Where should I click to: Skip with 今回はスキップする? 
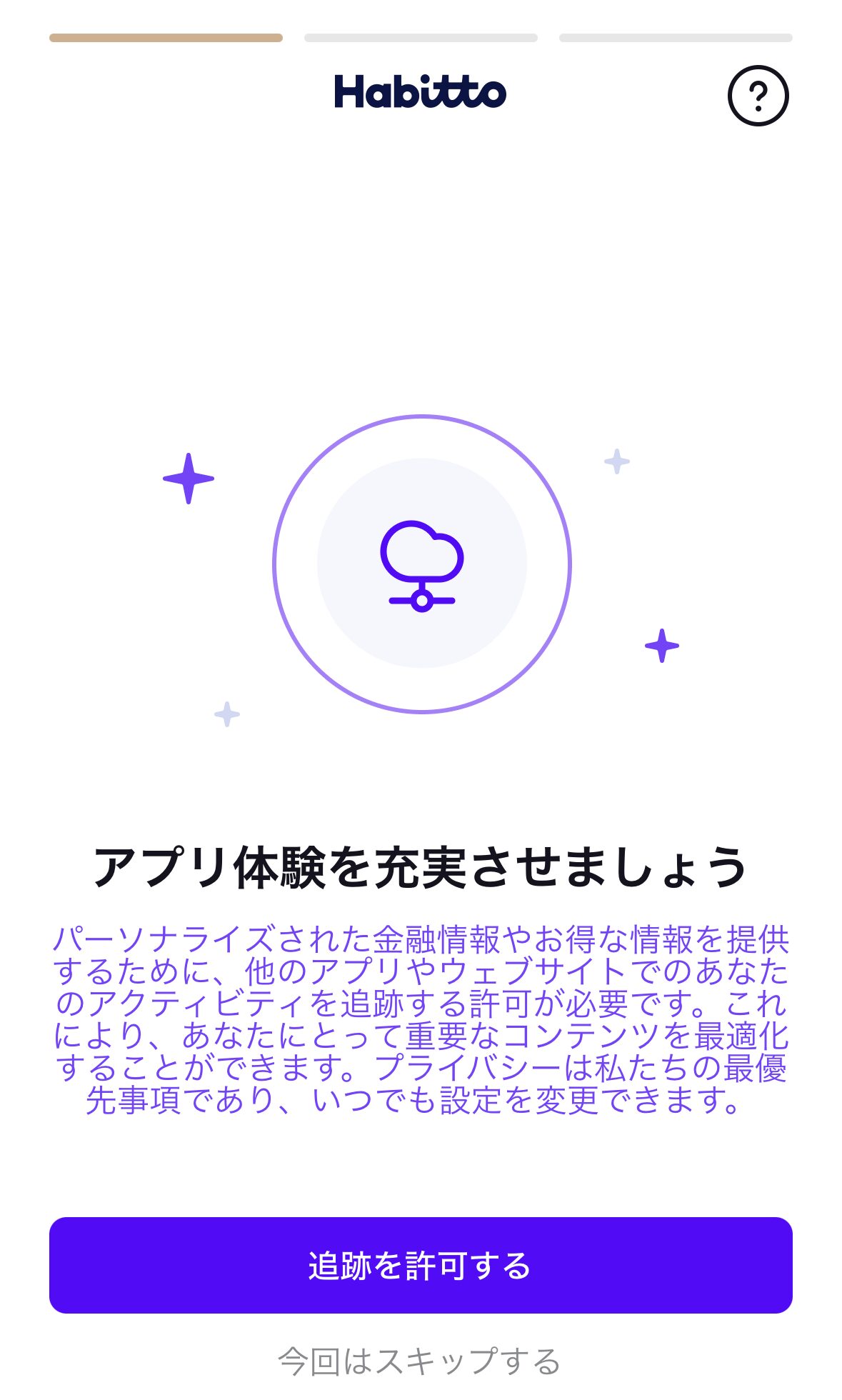coord(419,1361)
